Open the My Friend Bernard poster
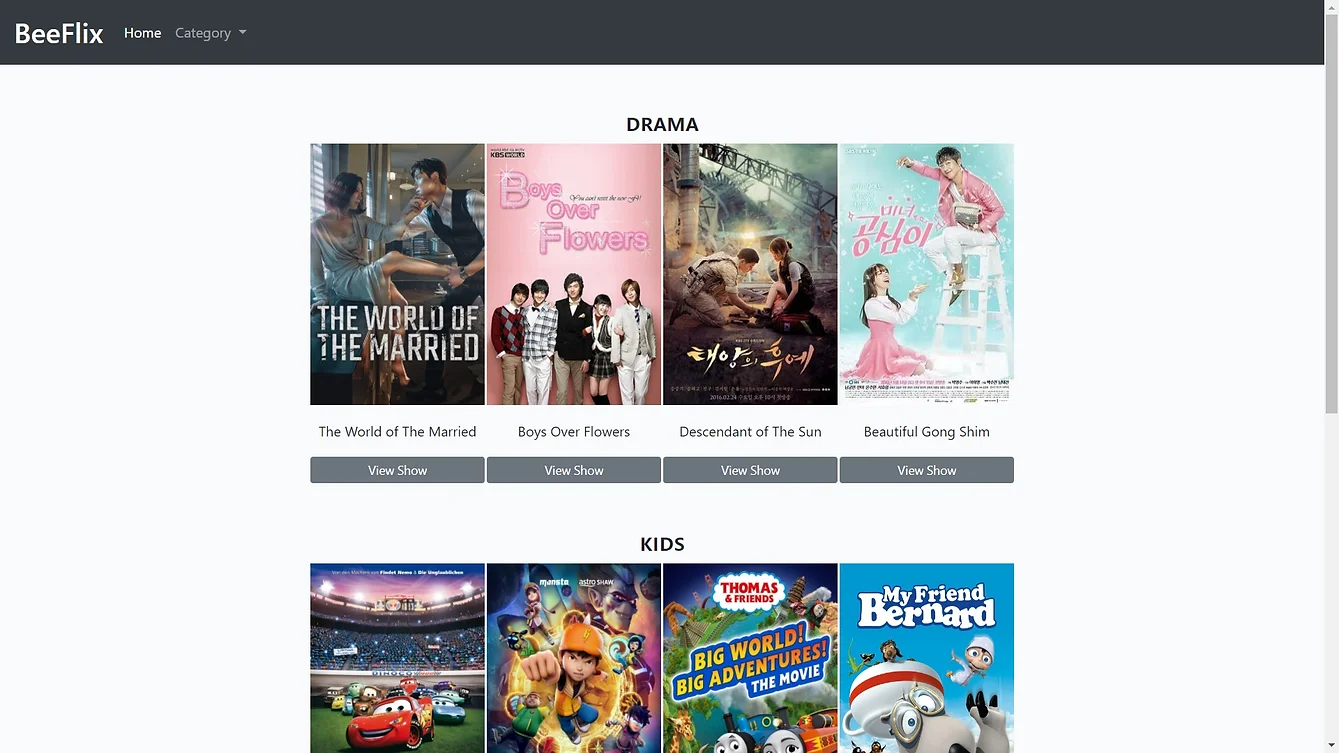Viewport: 1339px width, 753px height. [926, 658]
